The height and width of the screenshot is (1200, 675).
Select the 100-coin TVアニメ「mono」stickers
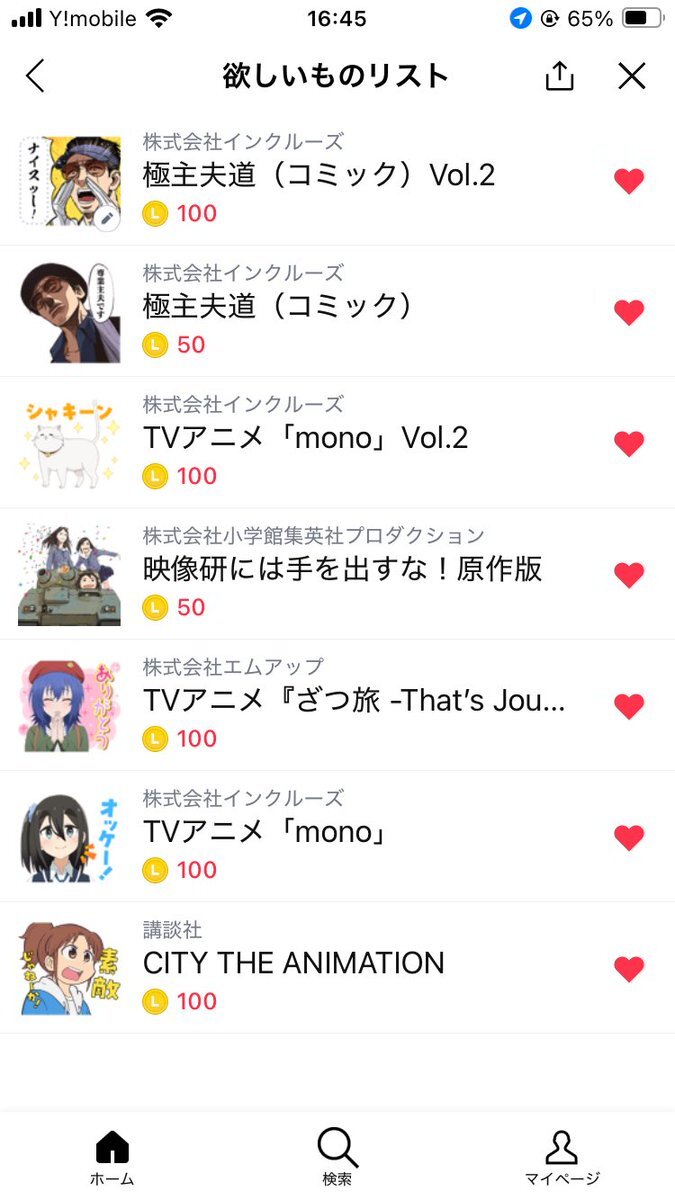coord(265,832)
